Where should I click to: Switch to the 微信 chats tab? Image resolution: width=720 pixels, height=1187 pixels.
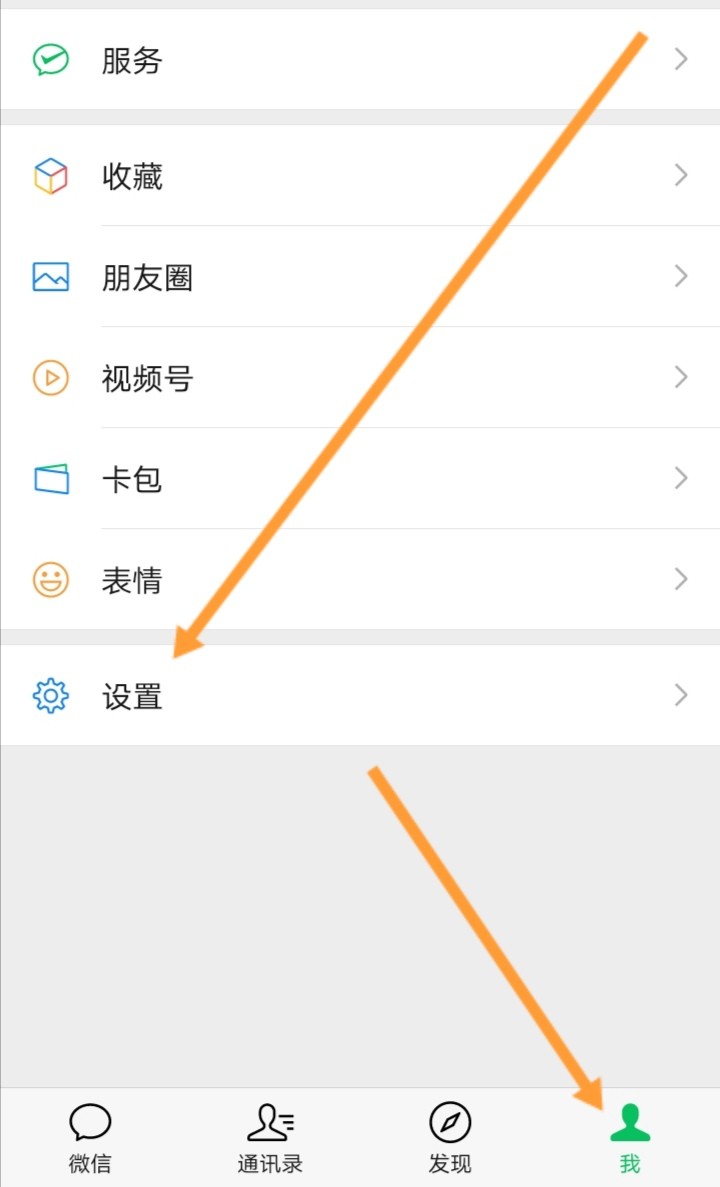90,1138
